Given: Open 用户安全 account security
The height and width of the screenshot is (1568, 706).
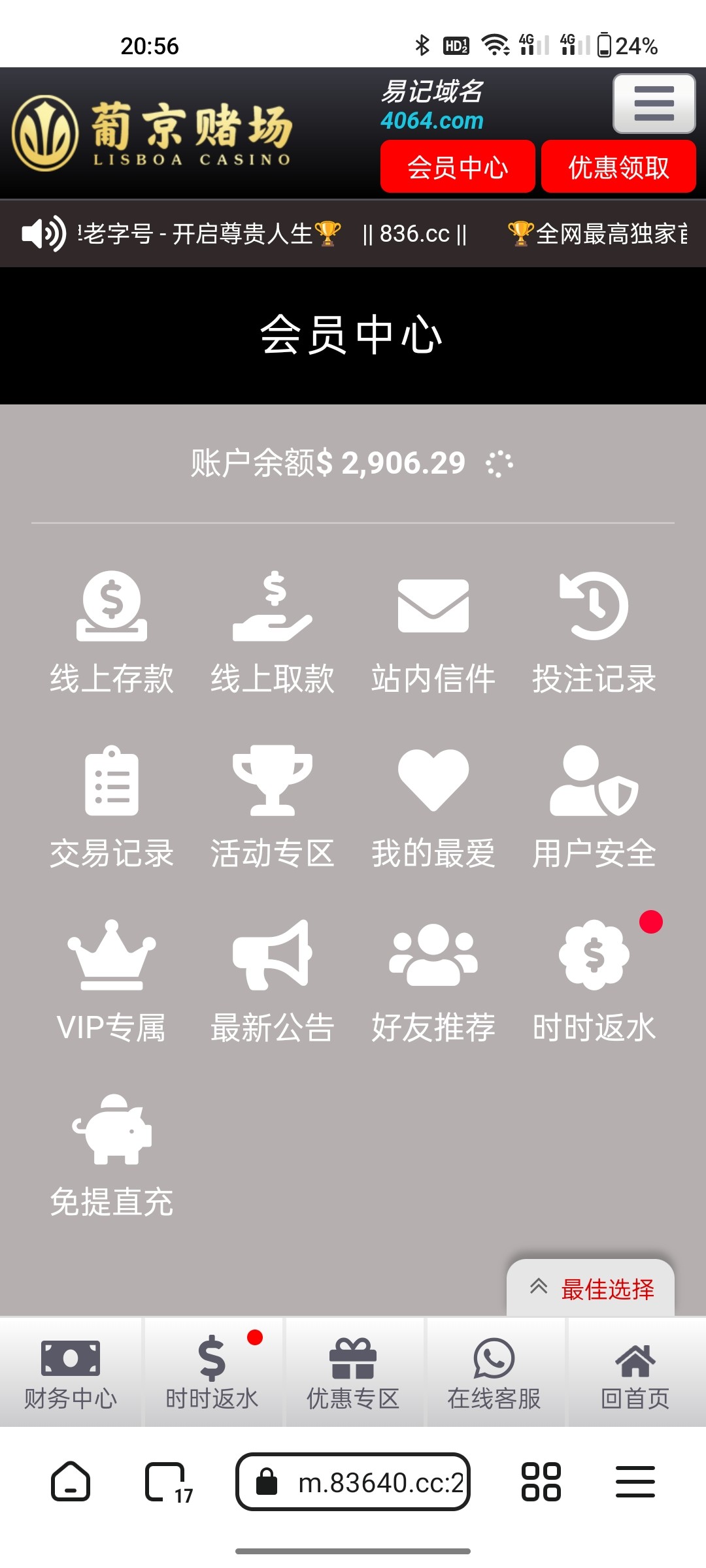Looking at the screenshot, I should [x=594, y=807].
